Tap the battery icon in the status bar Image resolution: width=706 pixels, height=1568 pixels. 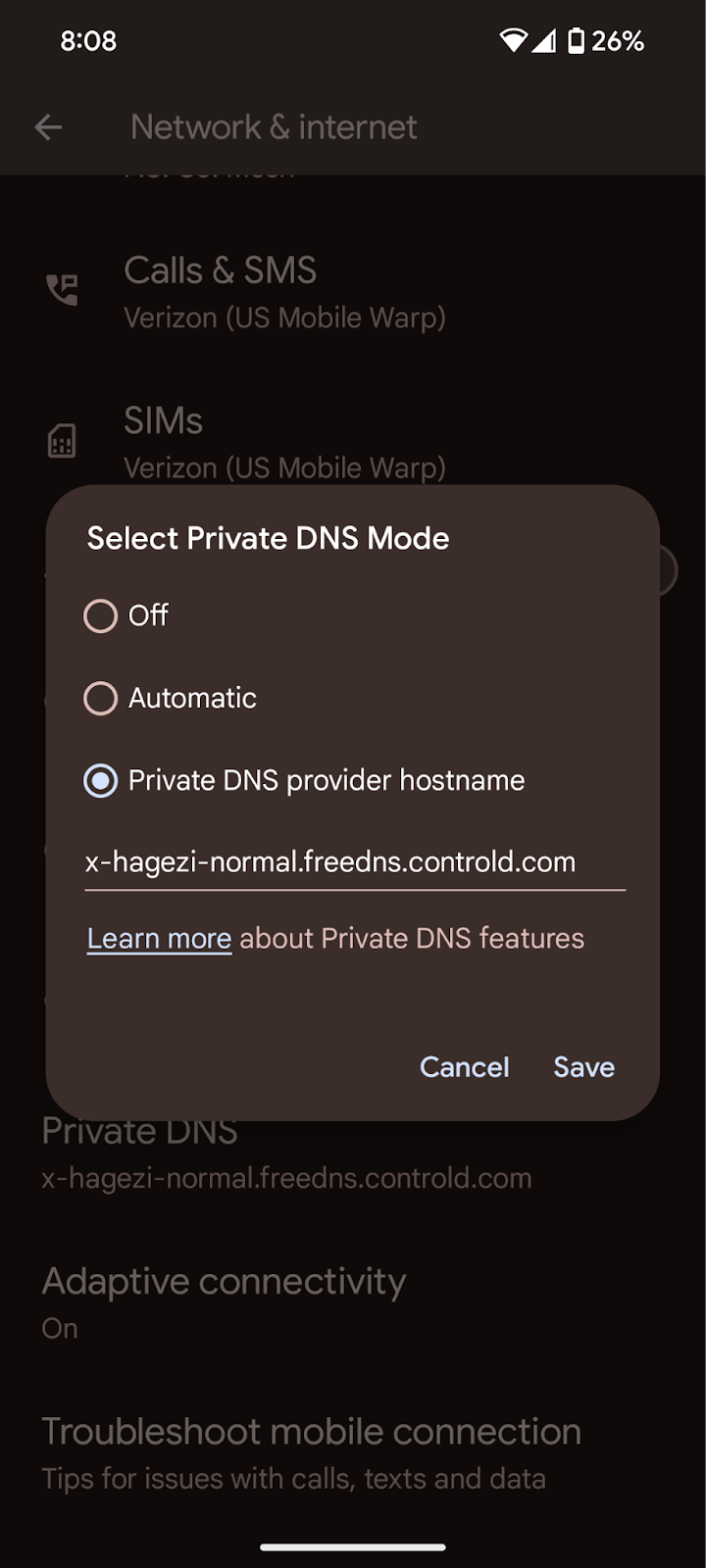pos(577,41)
